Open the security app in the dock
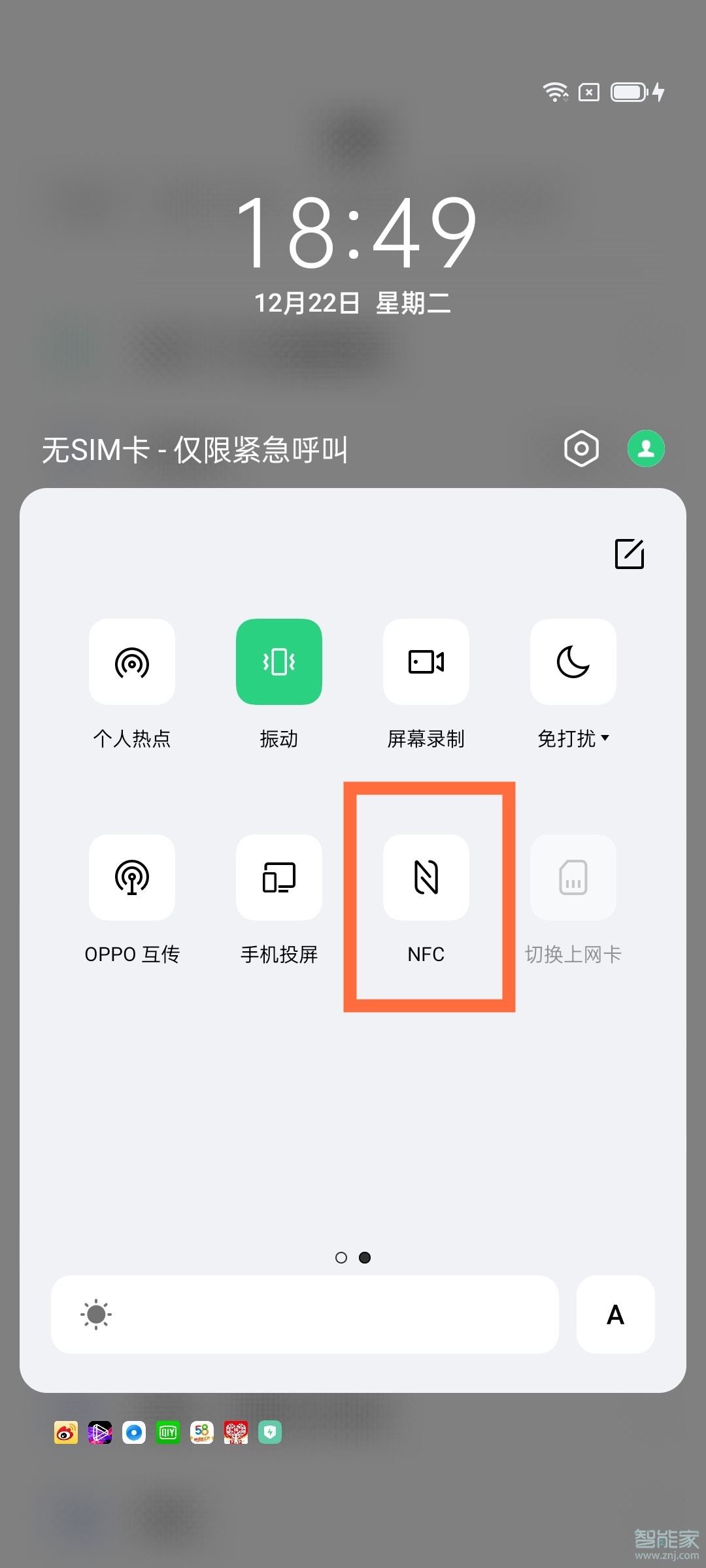 point(271,1445)
